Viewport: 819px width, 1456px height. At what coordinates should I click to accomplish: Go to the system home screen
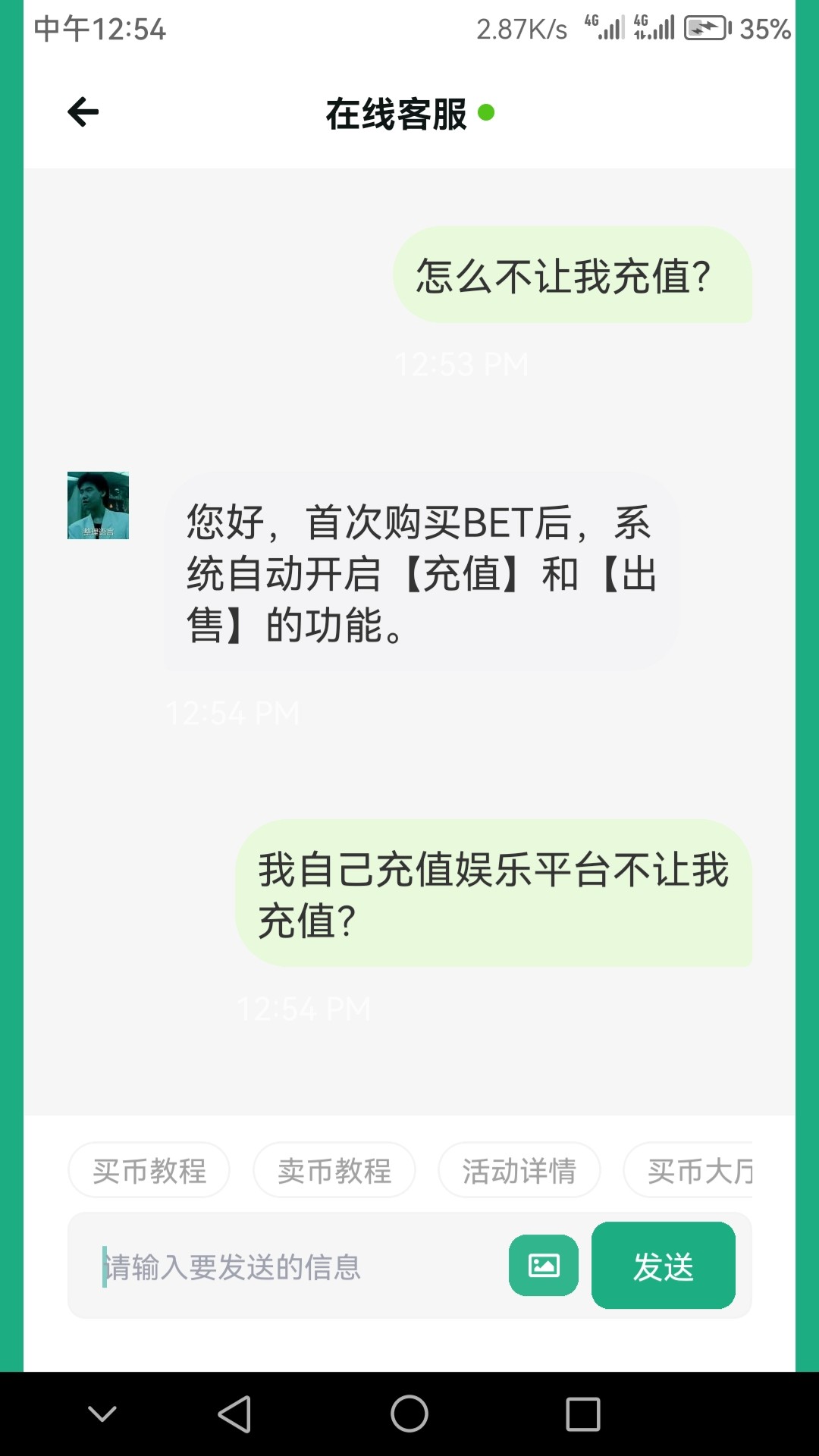pyautogui.click(x=409, y=1414)
